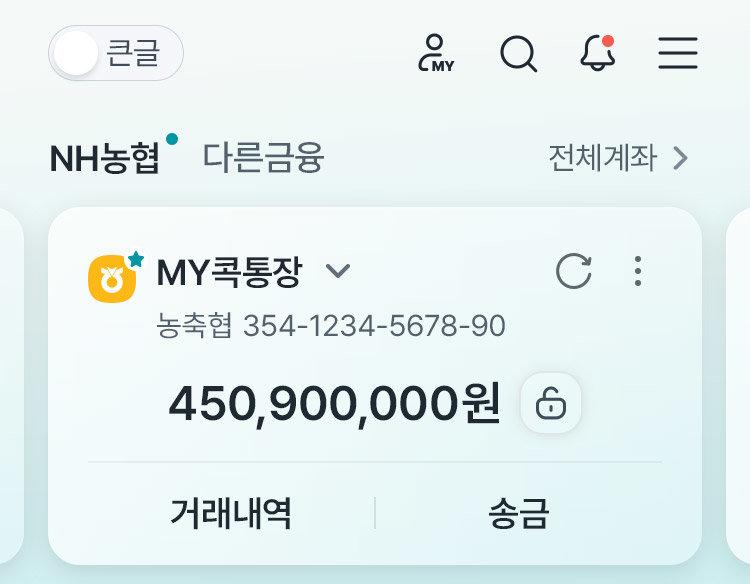Toggle the 큰글 large text switch
Viewport: 750px width, 584px height.
point(115,53)
